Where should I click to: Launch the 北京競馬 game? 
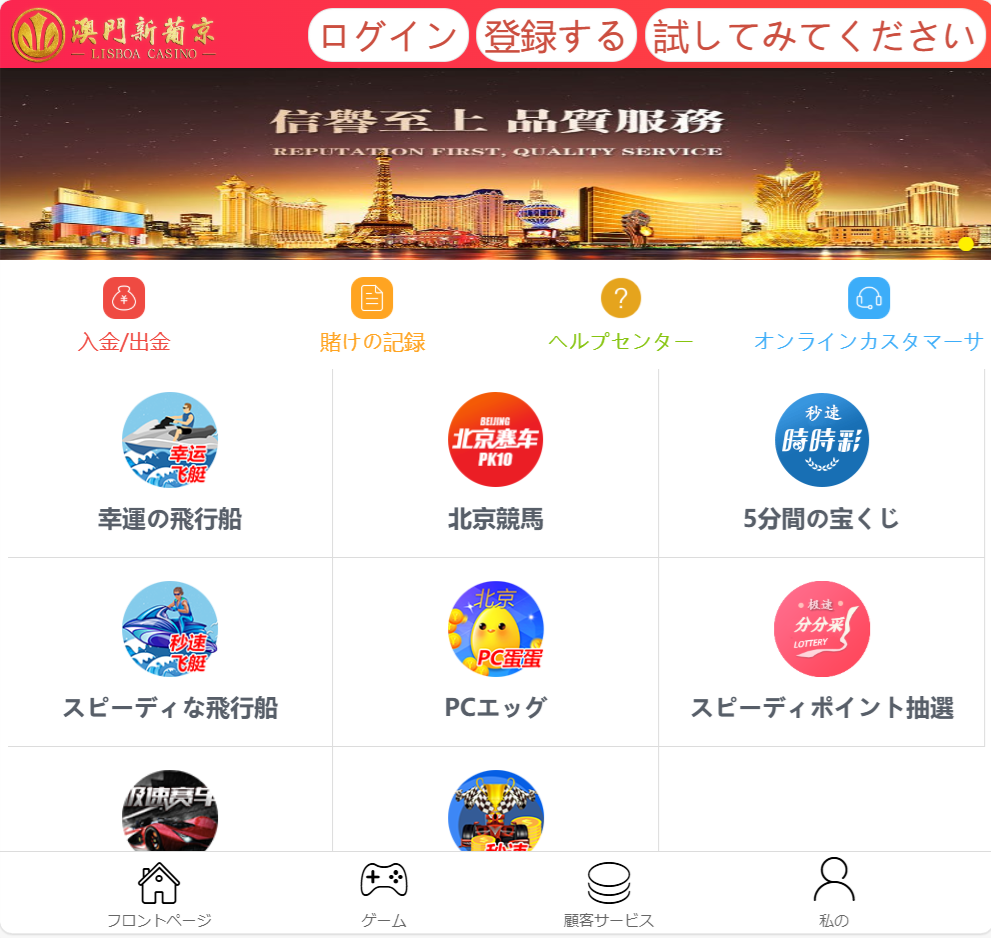(x=496, y=462)
